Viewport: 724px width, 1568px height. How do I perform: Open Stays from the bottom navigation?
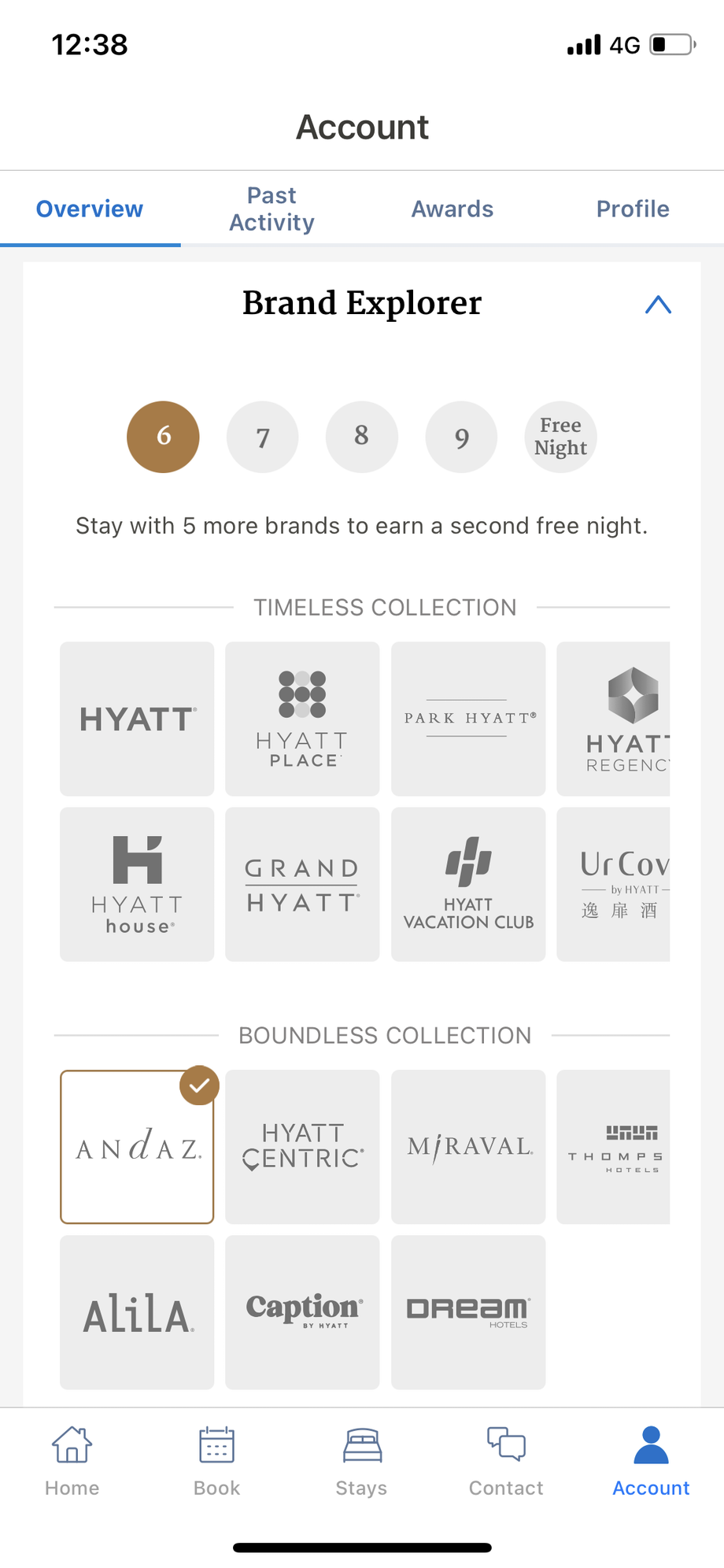(x=361, y=1460)
